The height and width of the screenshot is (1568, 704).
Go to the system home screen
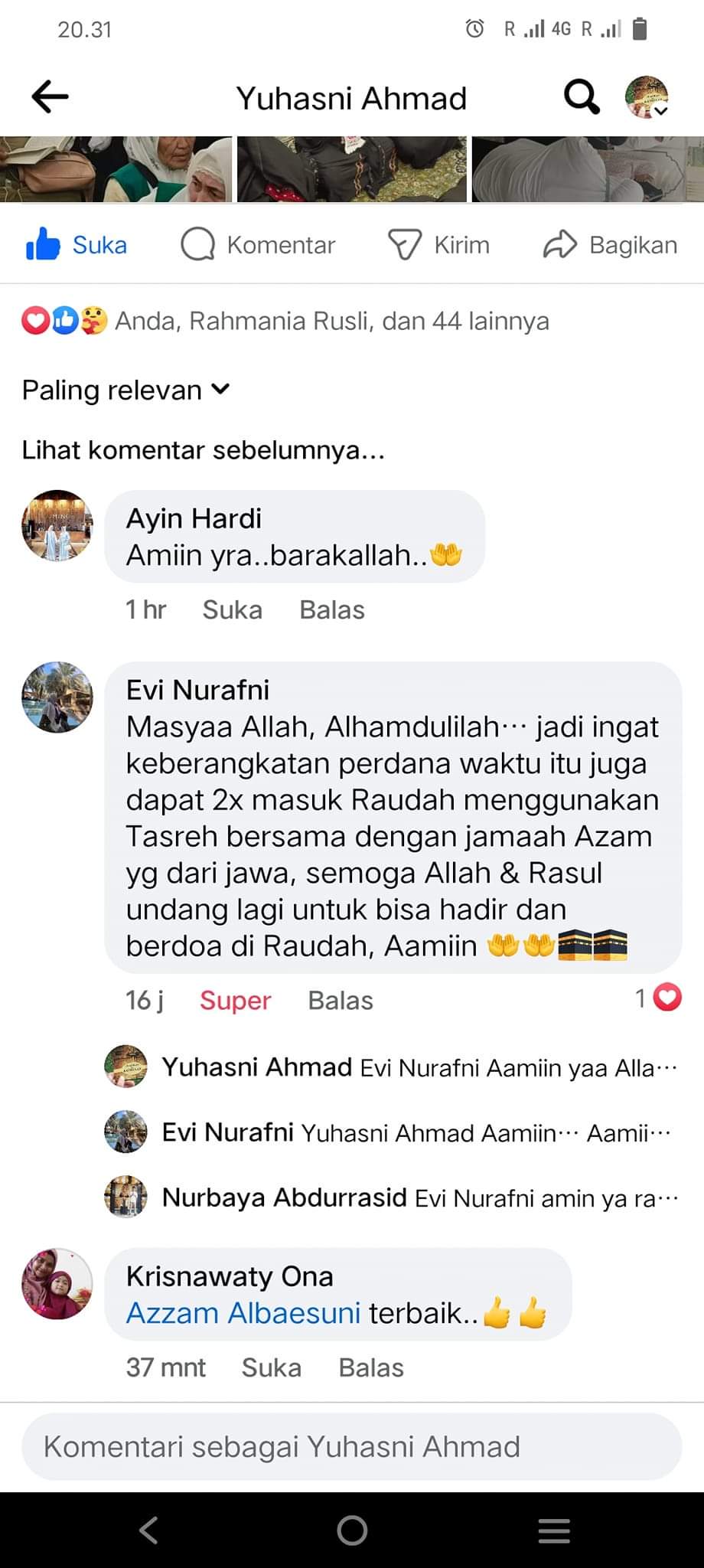tap(352, 1530)
